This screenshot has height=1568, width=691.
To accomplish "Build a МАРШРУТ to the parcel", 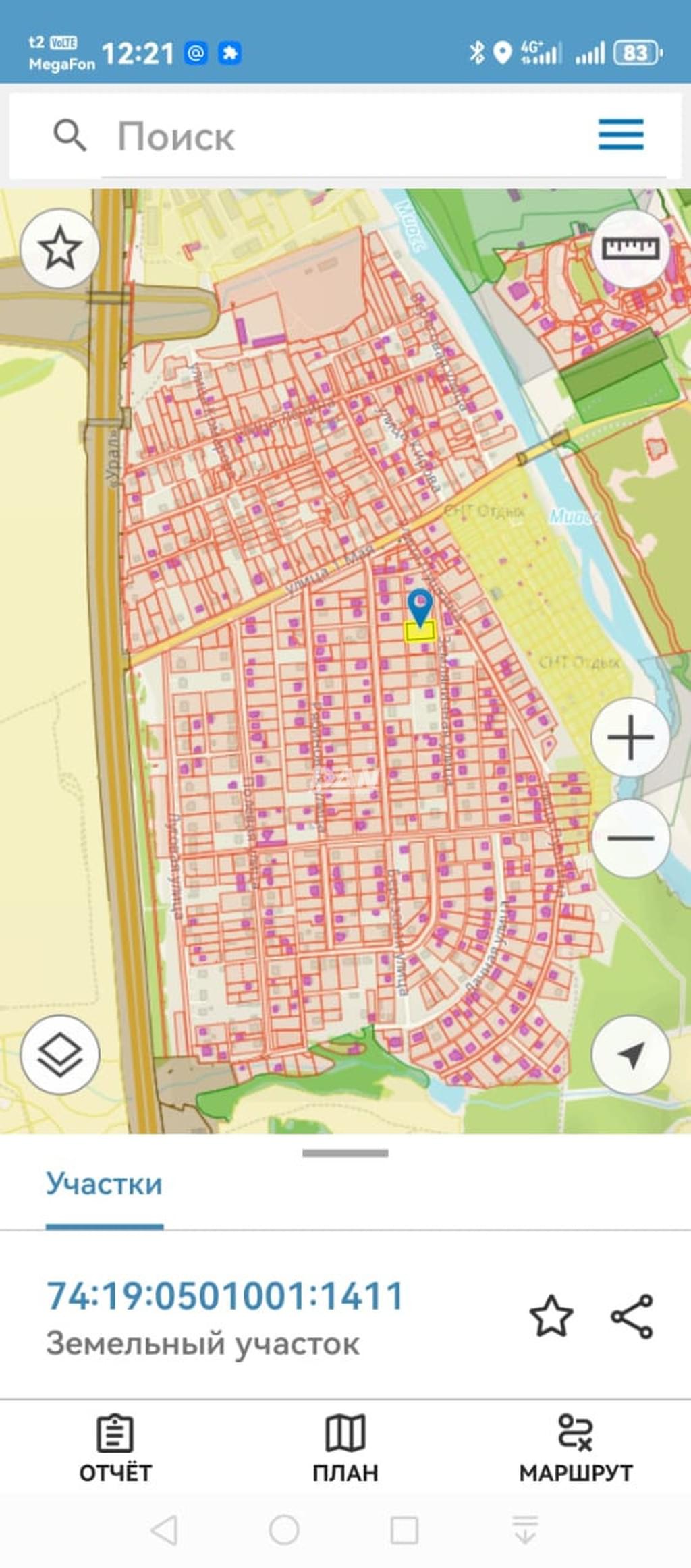I will click(x=576, y=1449).
